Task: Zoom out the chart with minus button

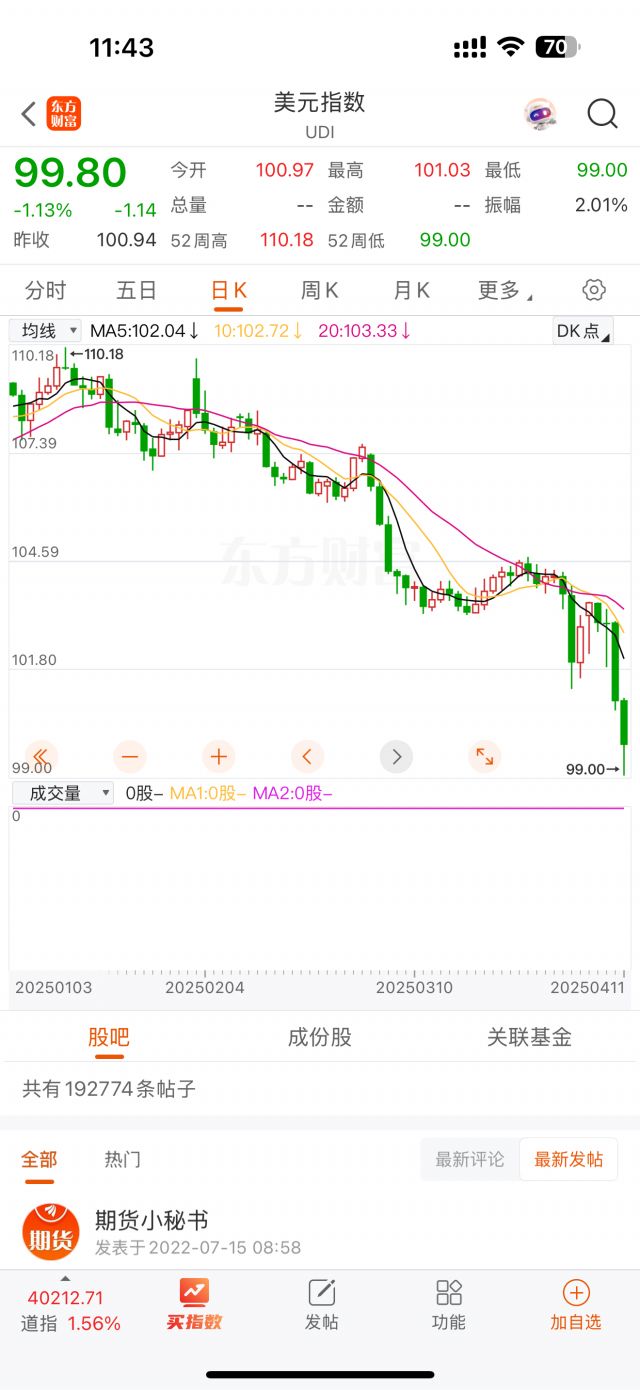Action: click(130, 756)
